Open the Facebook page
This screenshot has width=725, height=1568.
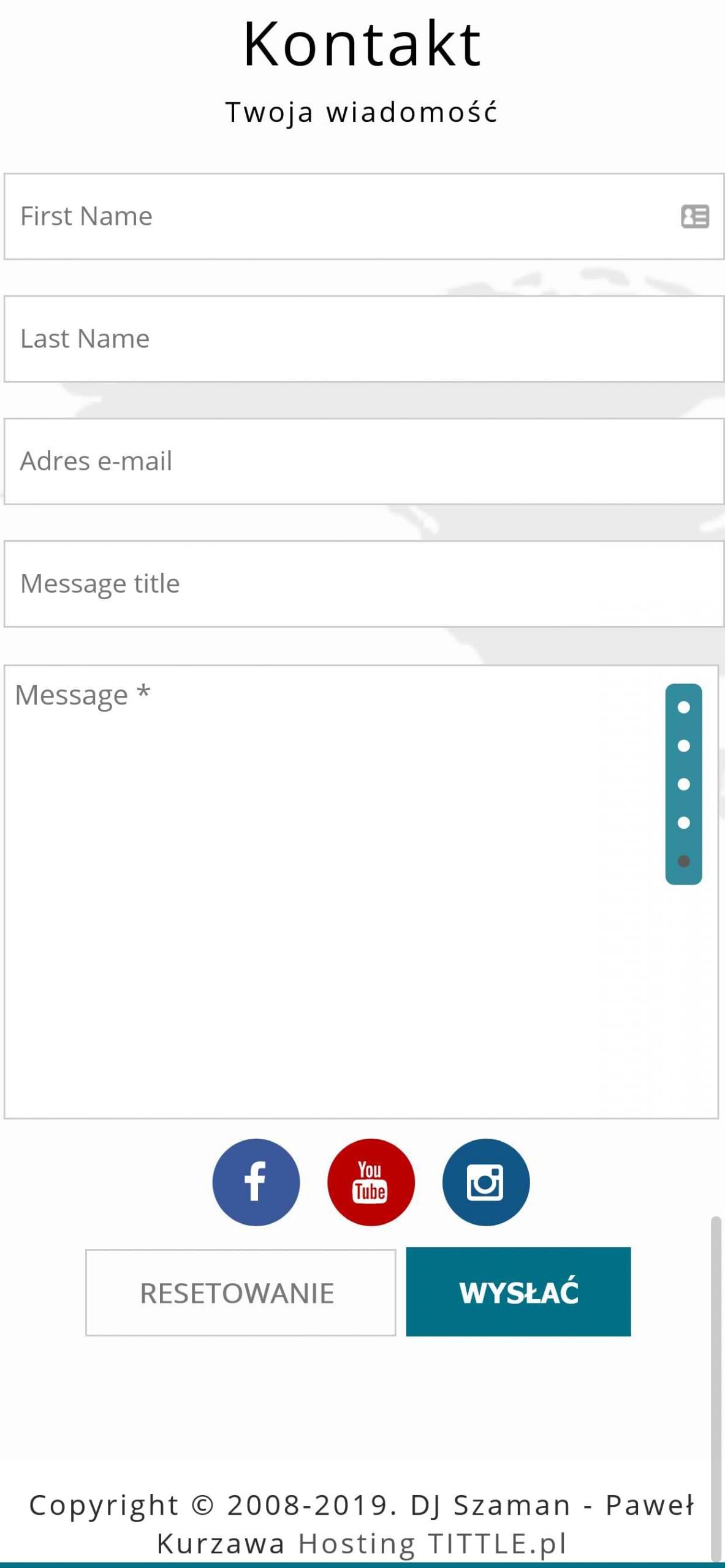click(256, 1182)
